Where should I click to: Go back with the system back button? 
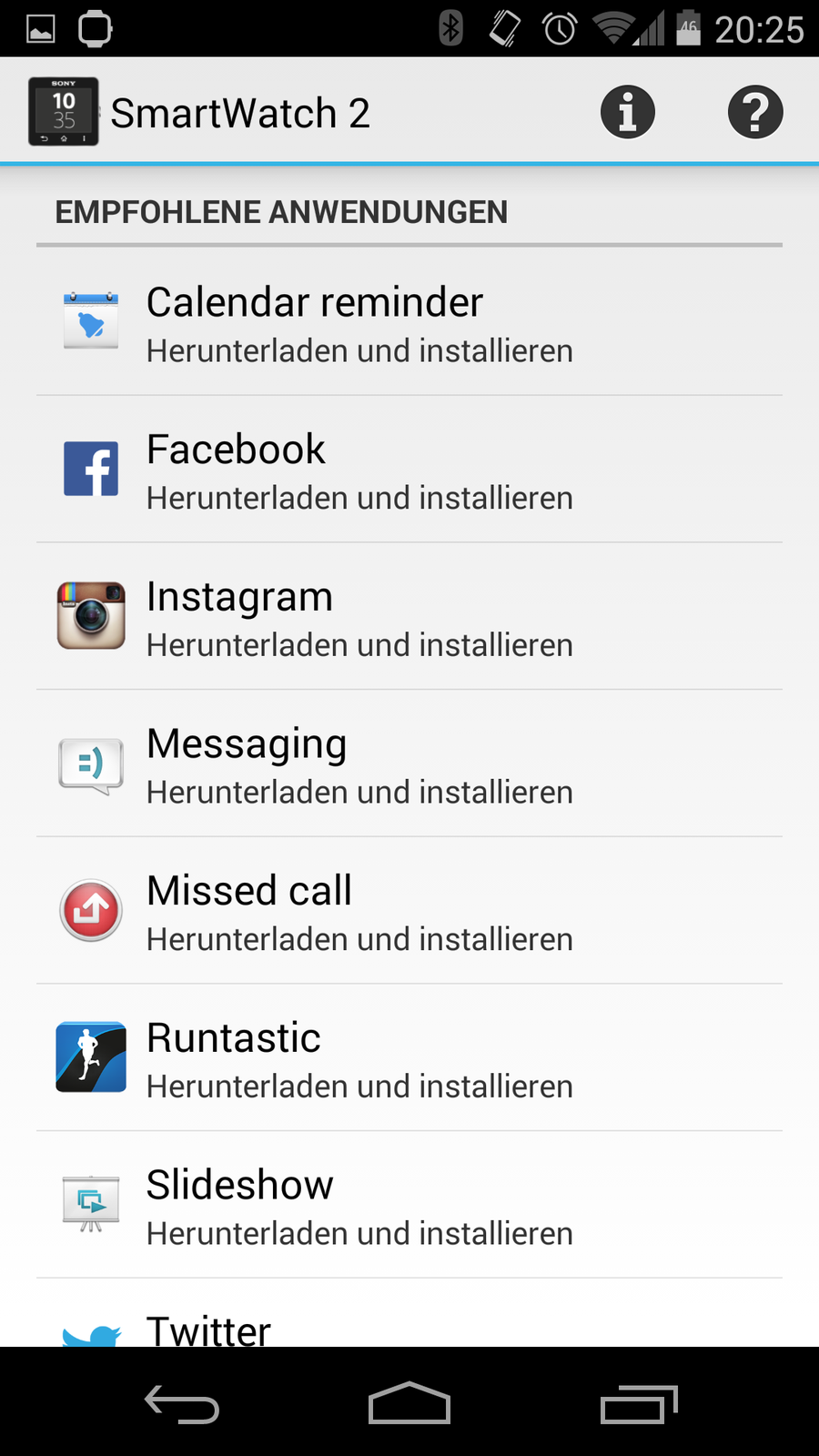click(x=182, y=1404)
